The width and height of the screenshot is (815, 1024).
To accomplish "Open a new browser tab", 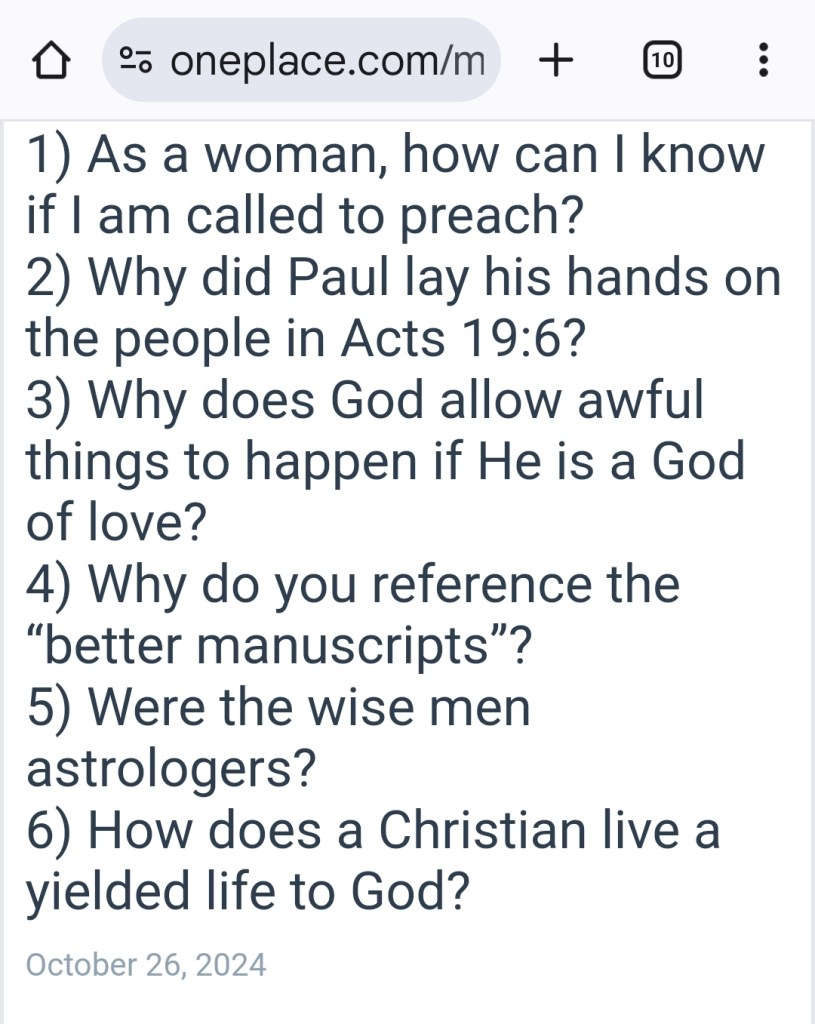I will coord(556,62).
